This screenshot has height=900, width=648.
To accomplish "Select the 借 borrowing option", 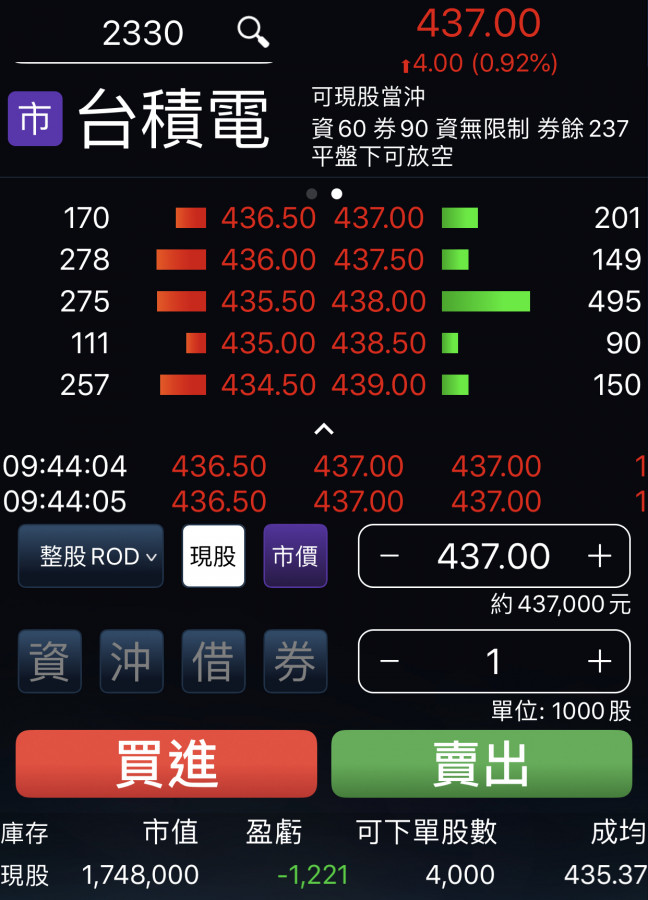I will [213, 661].
